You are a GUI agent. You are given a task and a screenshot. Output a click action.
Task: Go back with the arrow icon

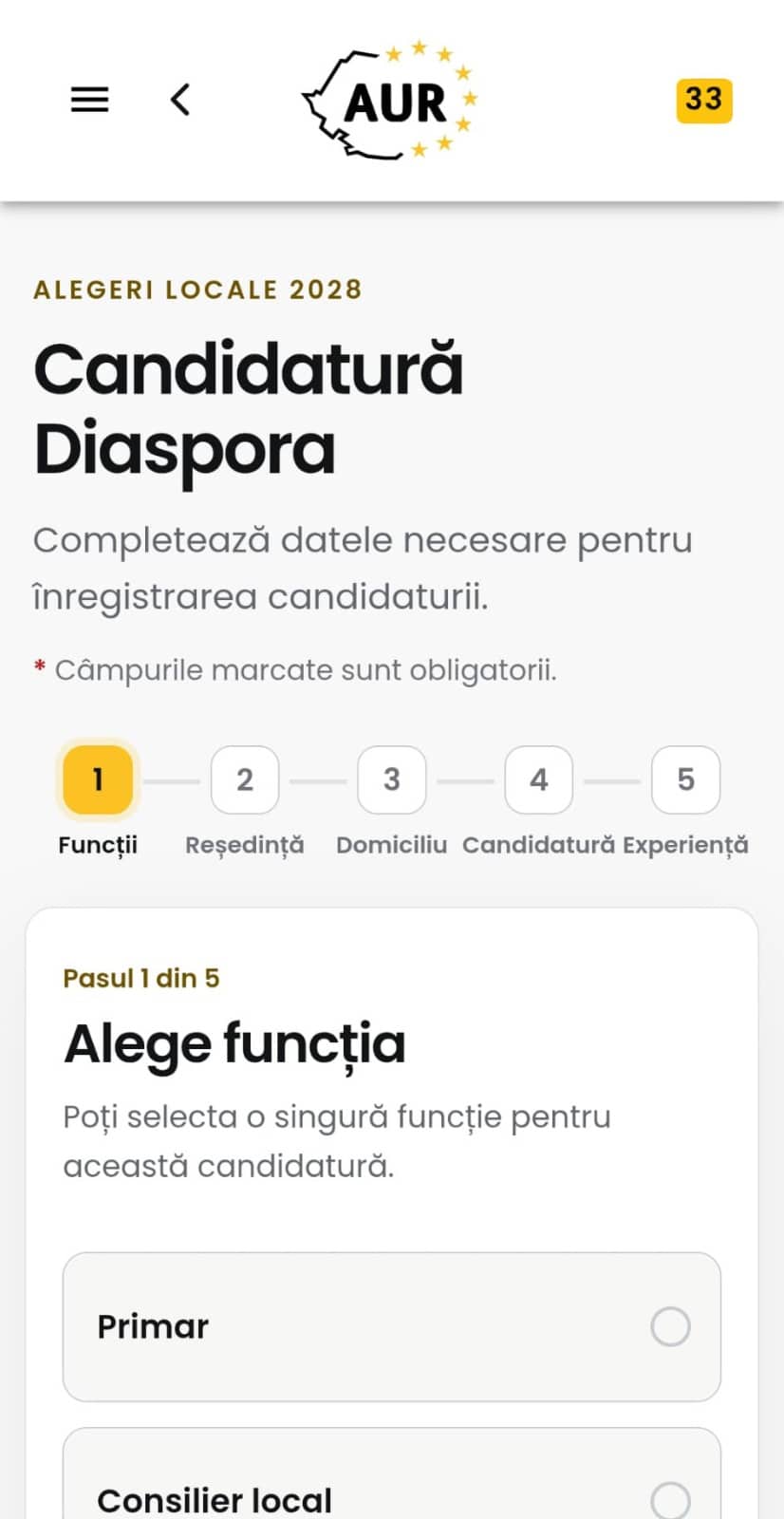point(180,100)
